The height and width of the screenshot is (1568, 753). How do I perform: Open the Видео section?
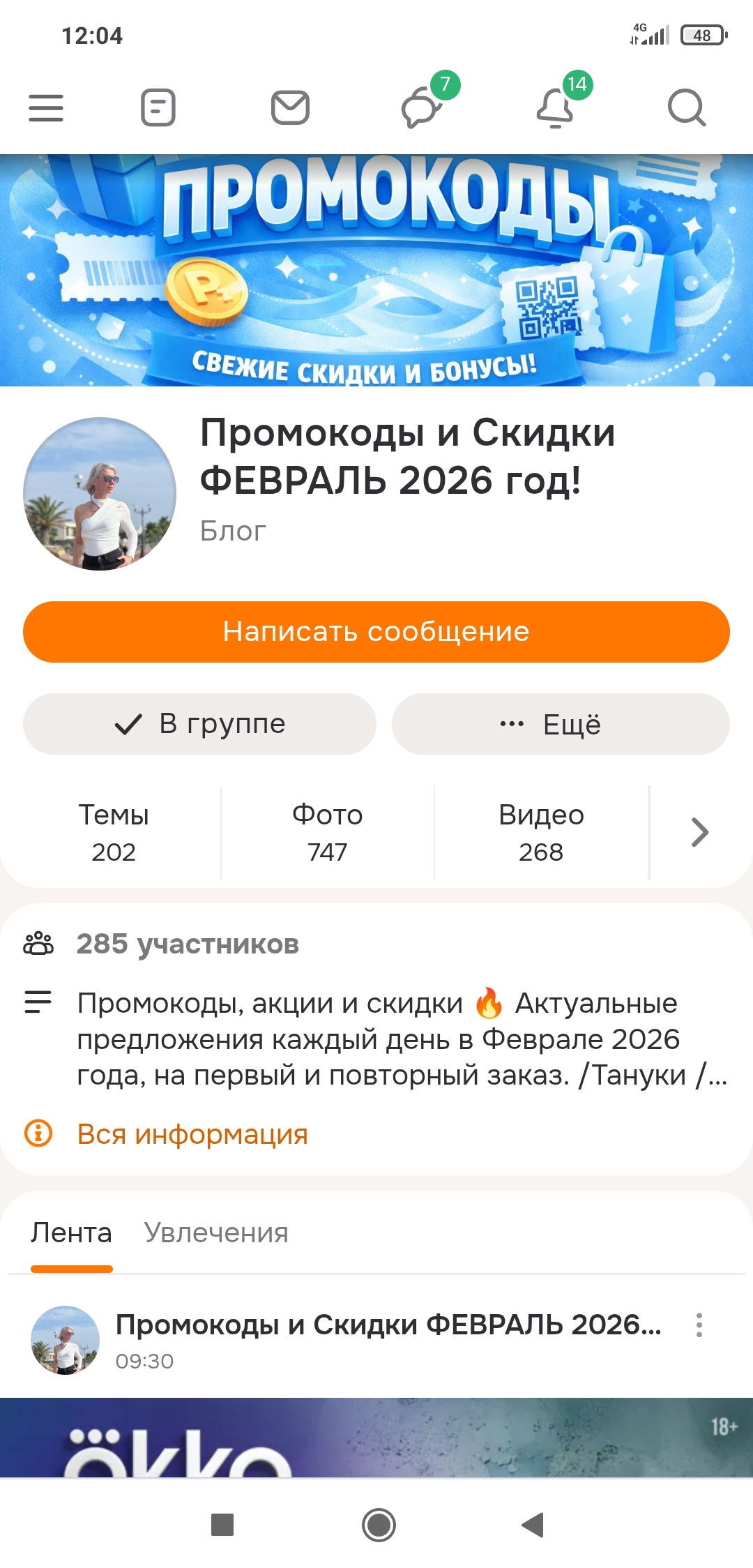[541, 833]
